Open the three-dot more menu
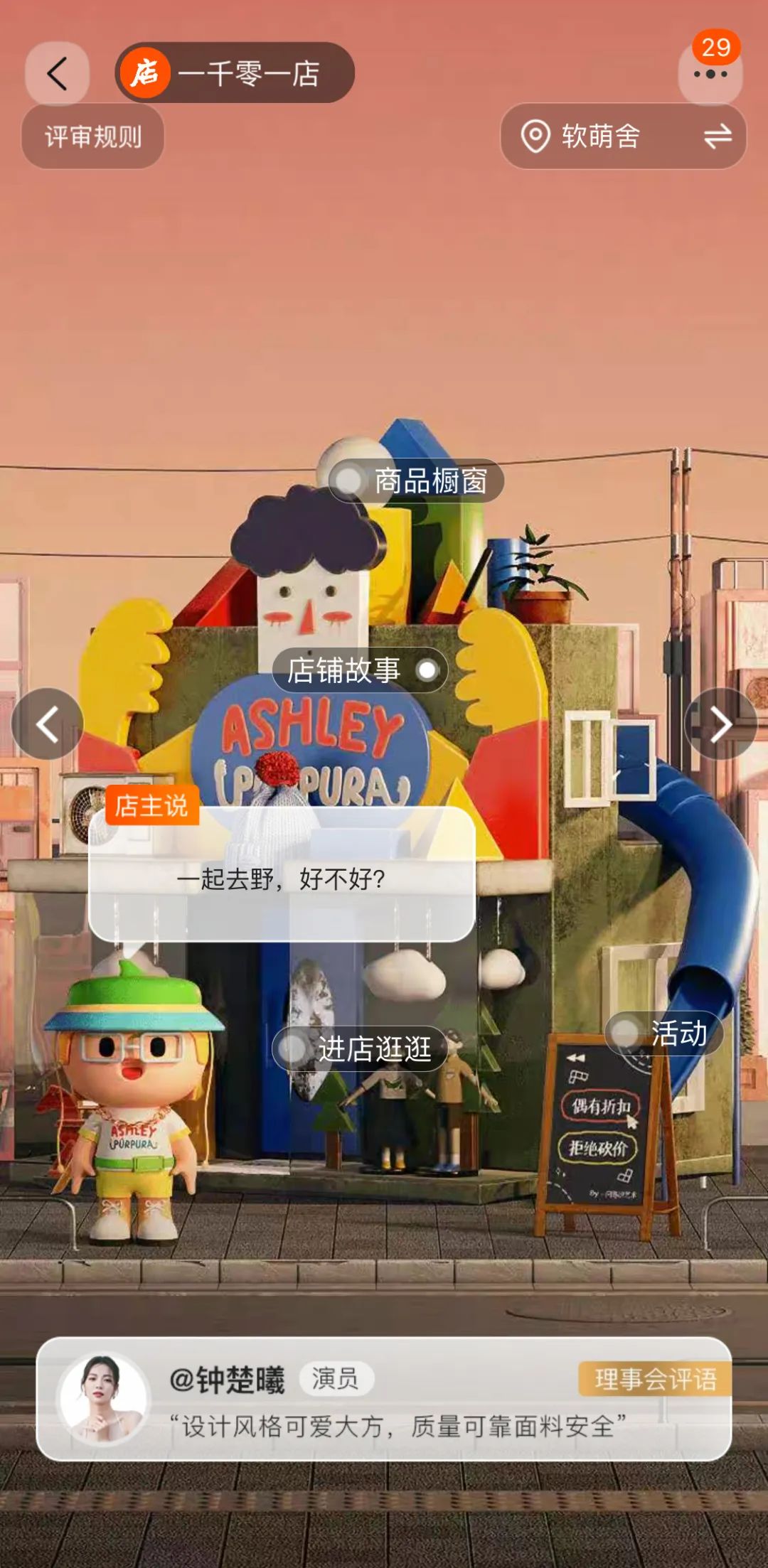This screenshot has width=768, height=1568. [x=710, y=74]
